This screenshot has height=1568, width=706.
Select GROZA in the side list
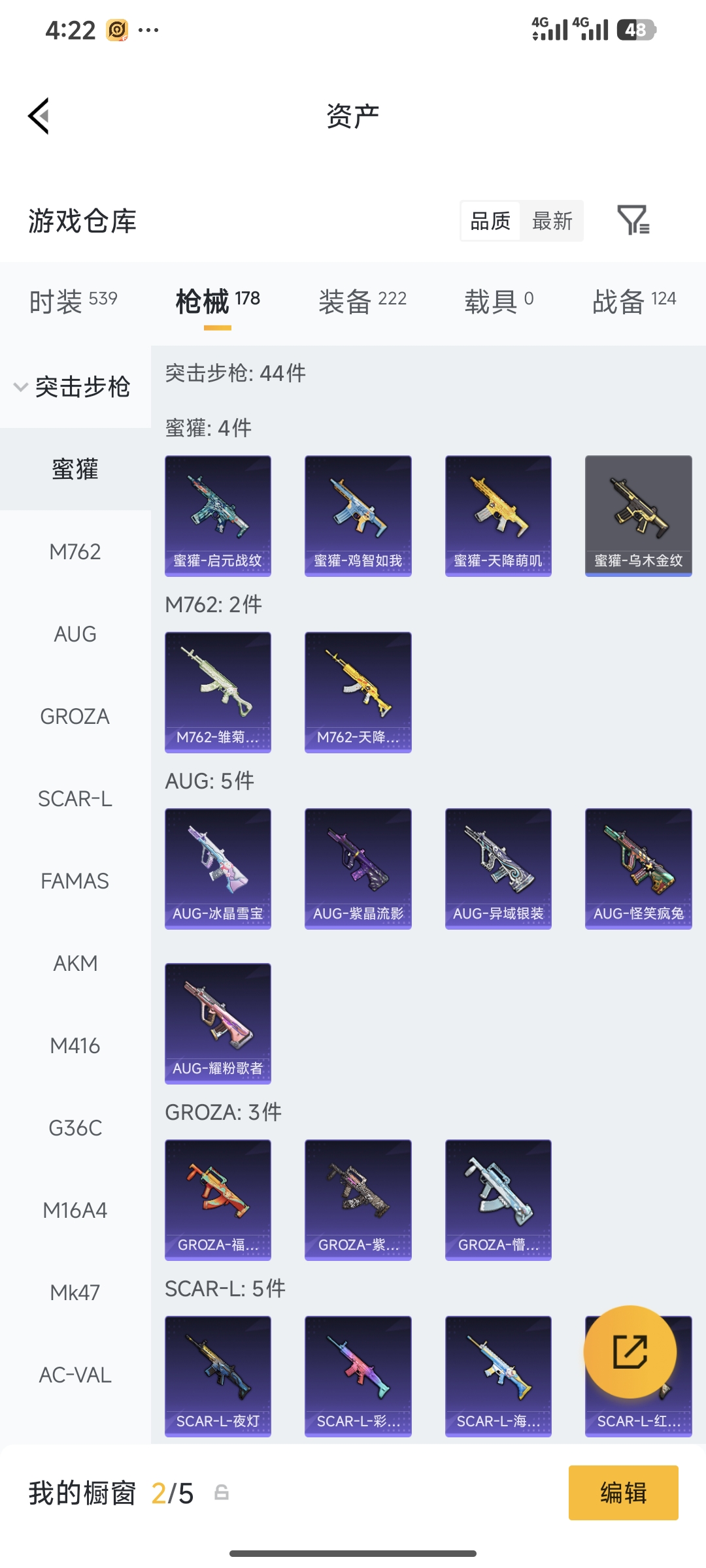coord(75,716)
